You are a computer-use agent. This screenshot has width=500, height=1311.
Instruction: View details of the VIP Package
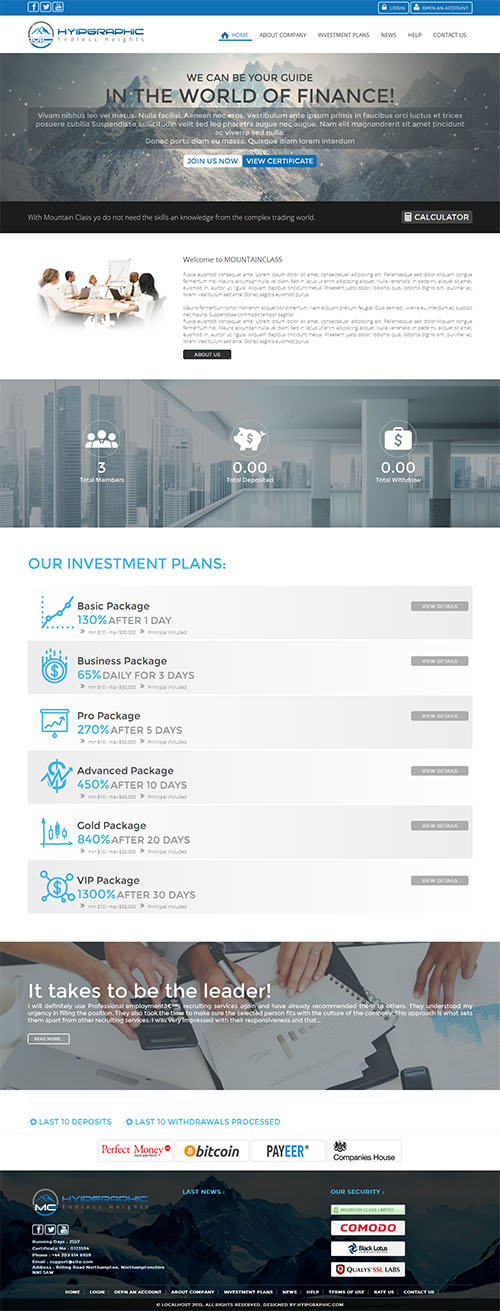tap(440, 881)
